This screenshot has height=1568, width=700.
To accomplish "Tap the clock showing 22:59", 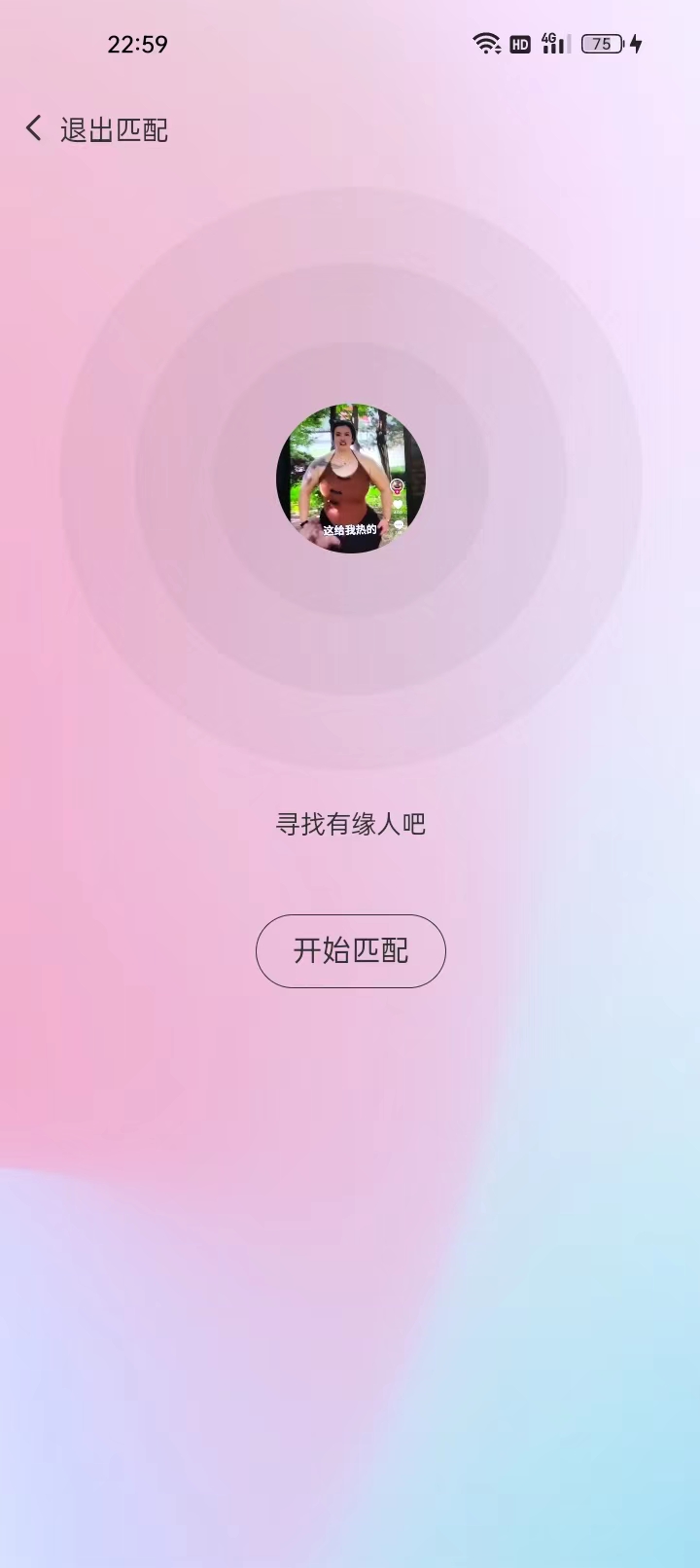I will click(x=139, y=44).
